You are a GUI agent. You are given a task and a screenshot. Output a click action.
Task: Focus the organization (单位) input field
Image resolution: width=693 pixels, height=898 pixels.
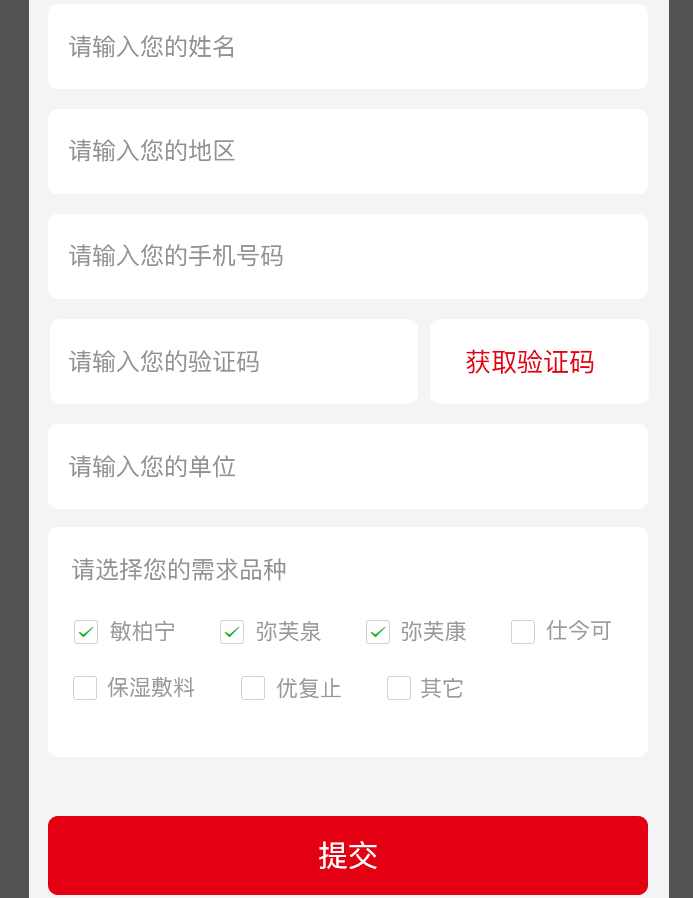pos(347,467)
